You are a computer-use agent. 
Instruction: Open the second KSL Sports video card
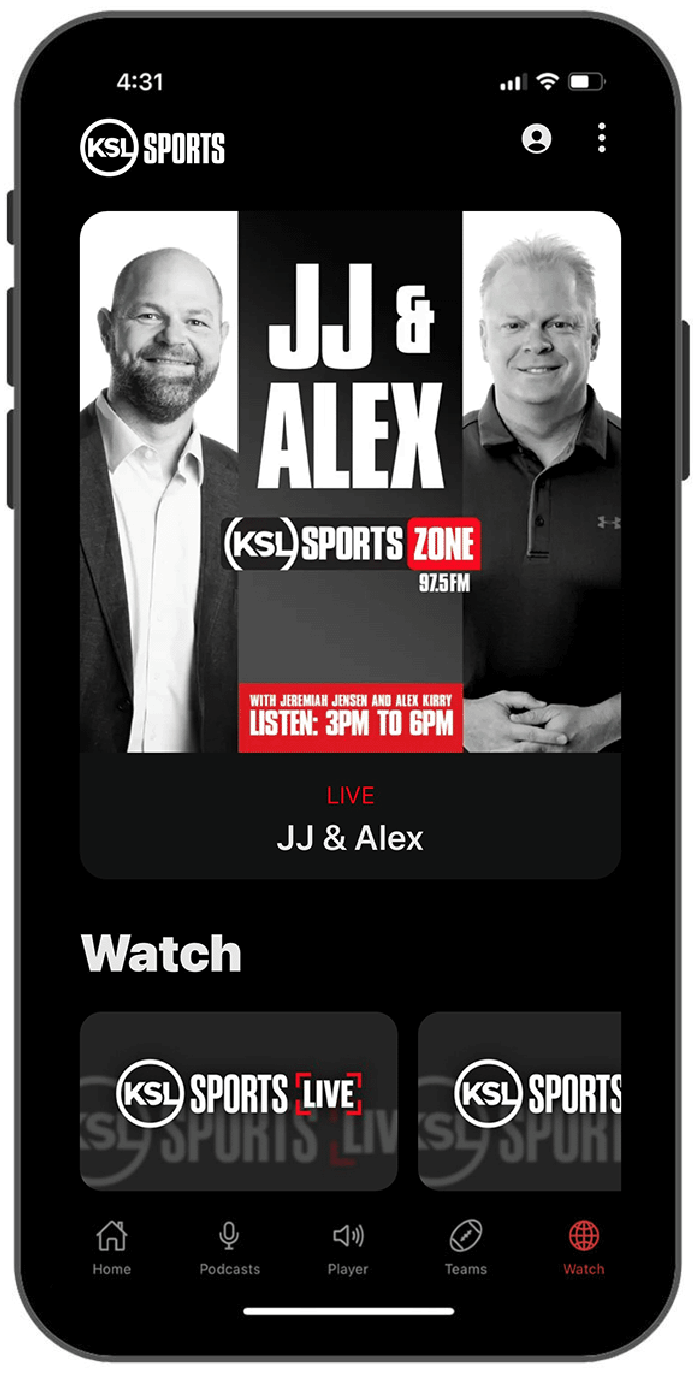520,1100
